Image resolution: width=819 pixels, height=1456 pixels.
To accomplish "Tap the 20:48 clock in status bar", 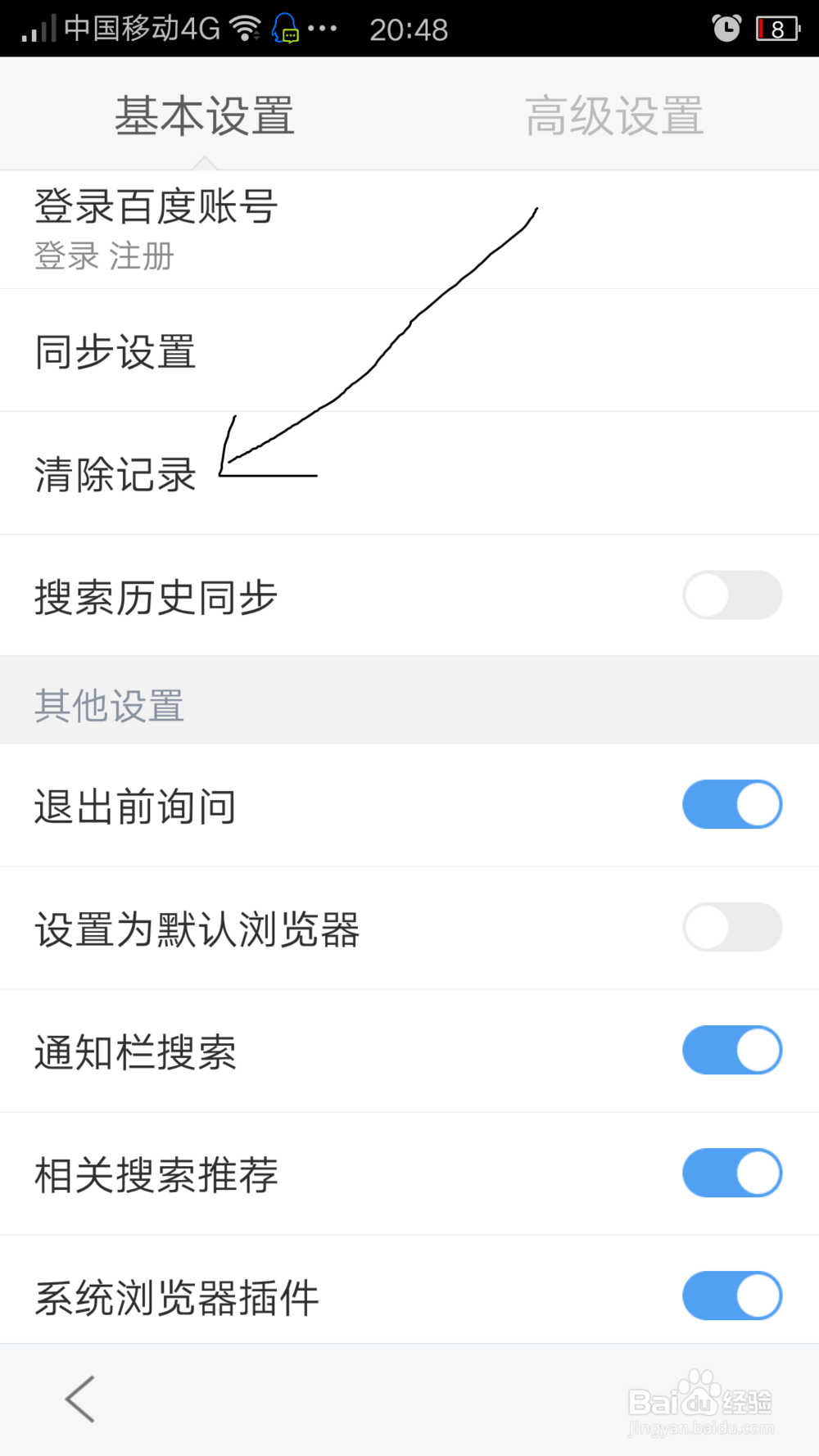I will pos(408,27).
